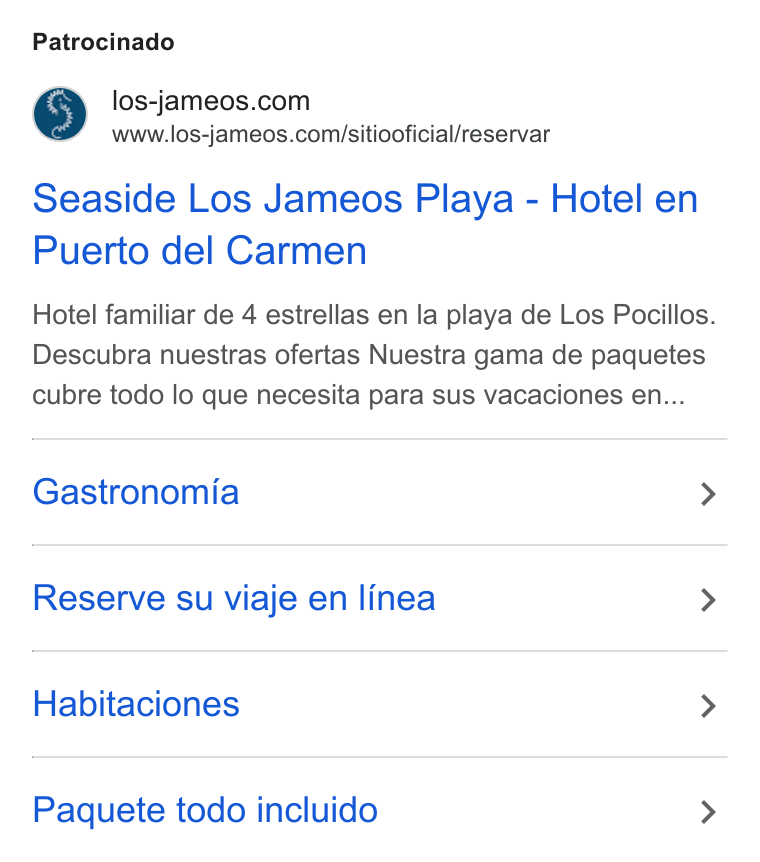Tap the los-jameos.com site URL
Image resolution: width=760 pixels, height=862 pixels.
click(x=331, y=135)
